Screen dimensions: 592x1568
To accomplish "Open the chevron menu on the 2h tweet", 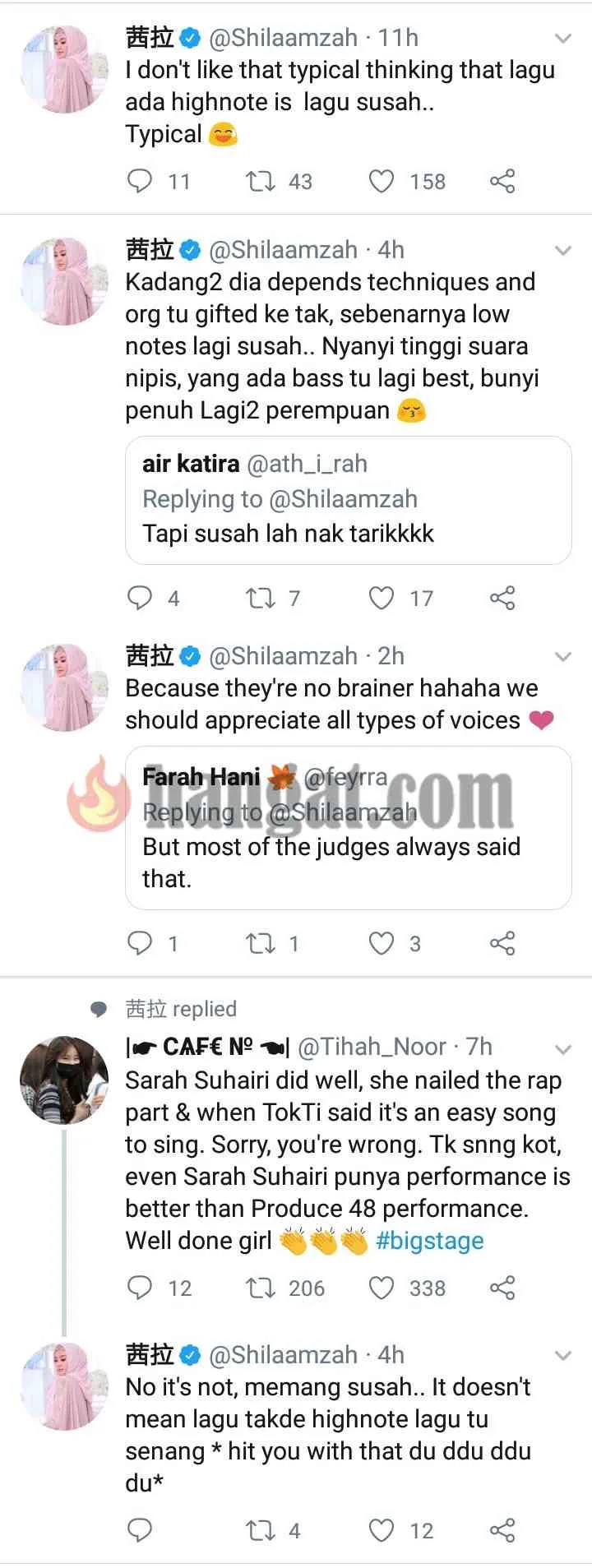I will click(x=563, y=657).
